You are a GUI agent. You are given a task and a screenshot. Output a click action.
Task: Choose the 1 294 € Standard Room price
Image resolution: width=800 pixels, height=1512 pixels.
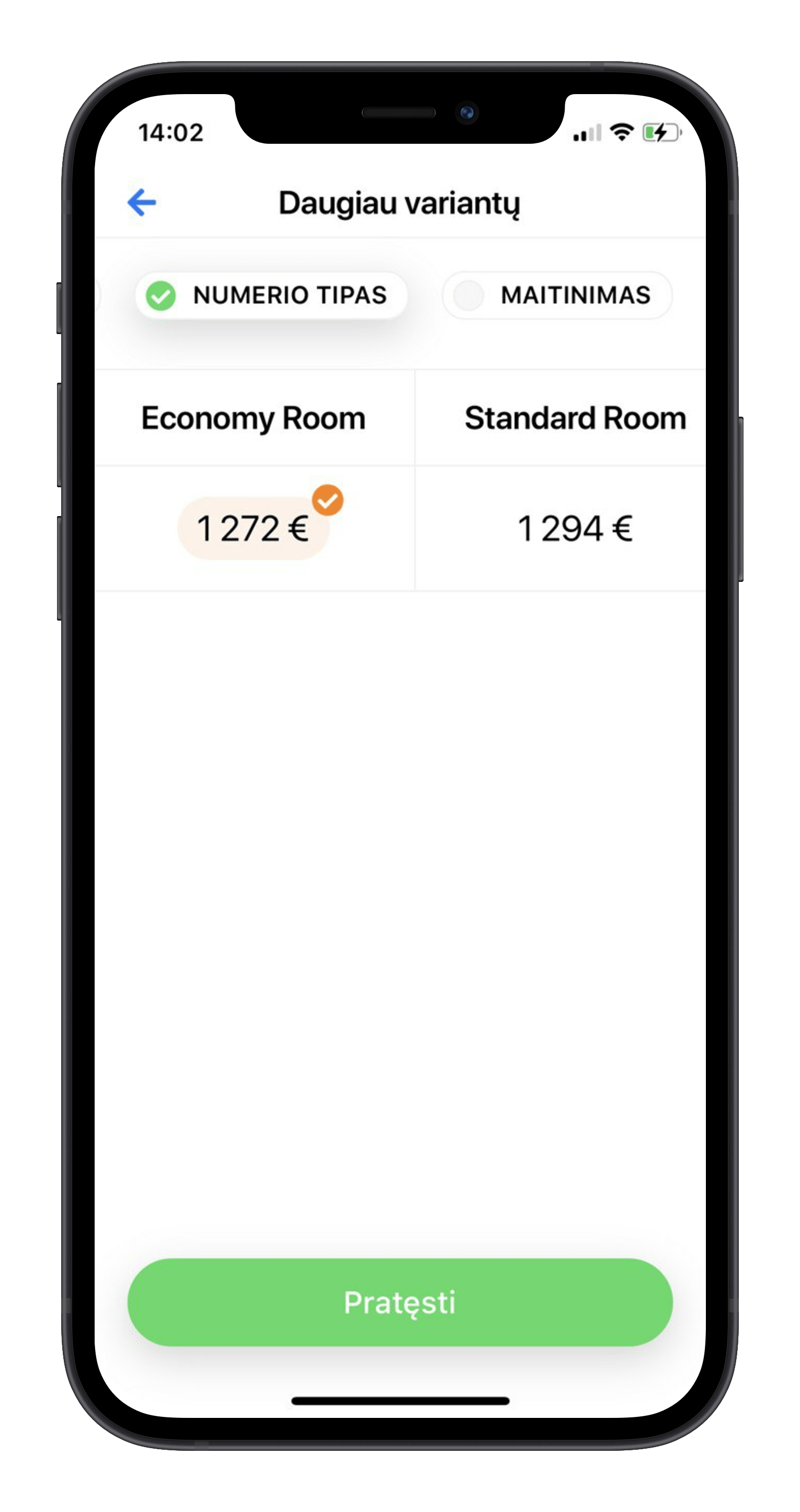tap(574, 528)
